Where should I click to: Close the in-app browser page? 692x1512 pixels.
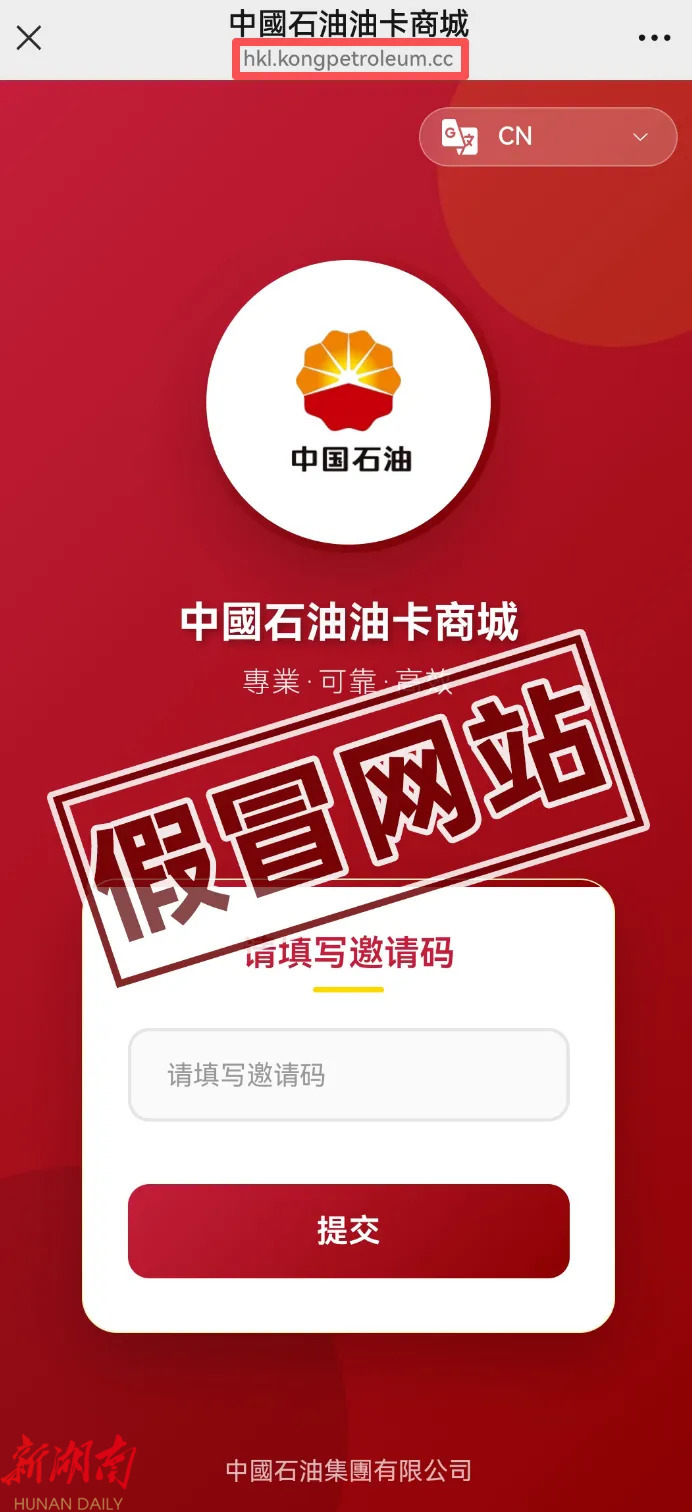[x=29, y=38]
